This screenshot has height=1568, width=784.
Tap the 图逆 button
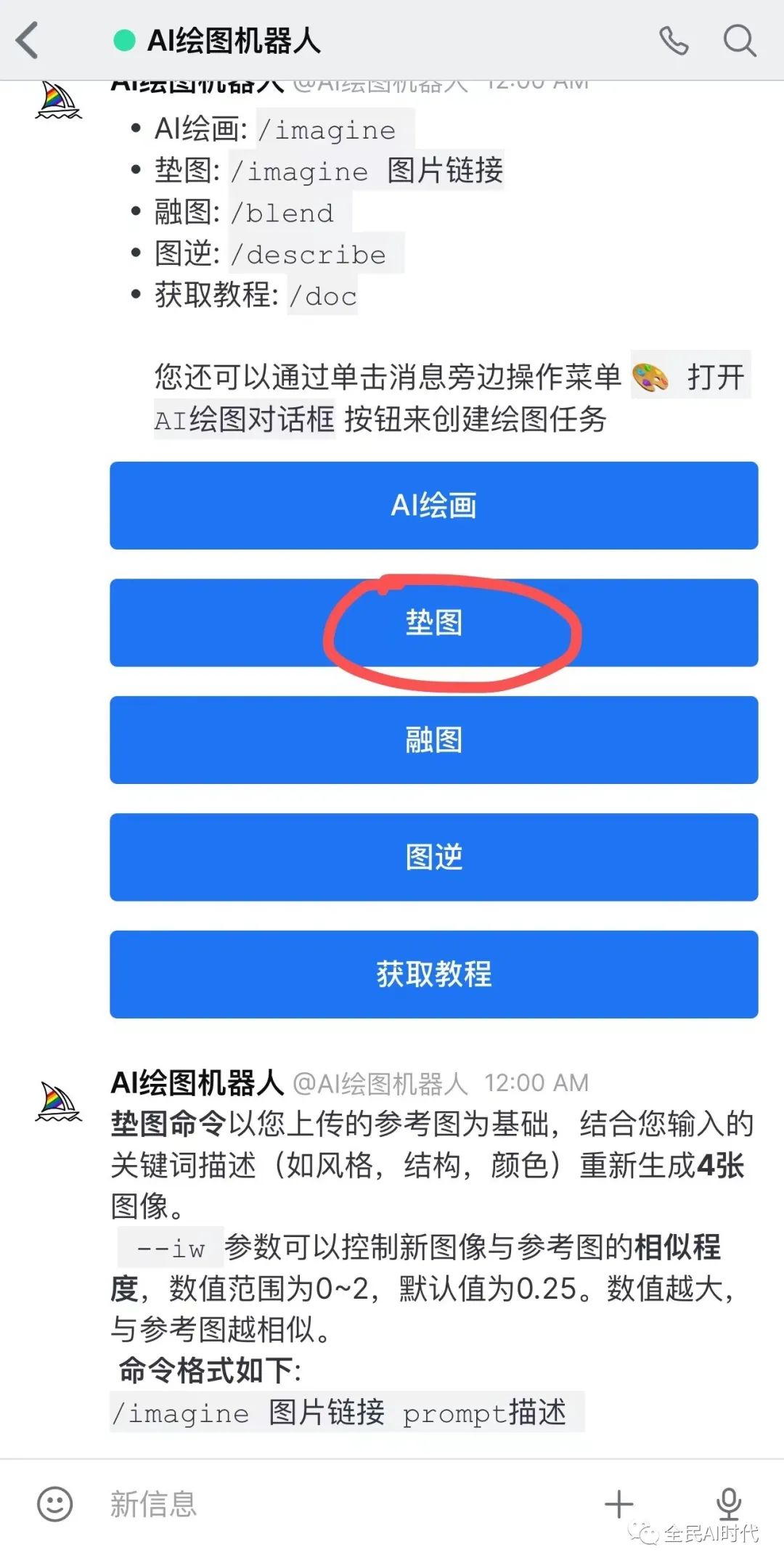(433, 857)
